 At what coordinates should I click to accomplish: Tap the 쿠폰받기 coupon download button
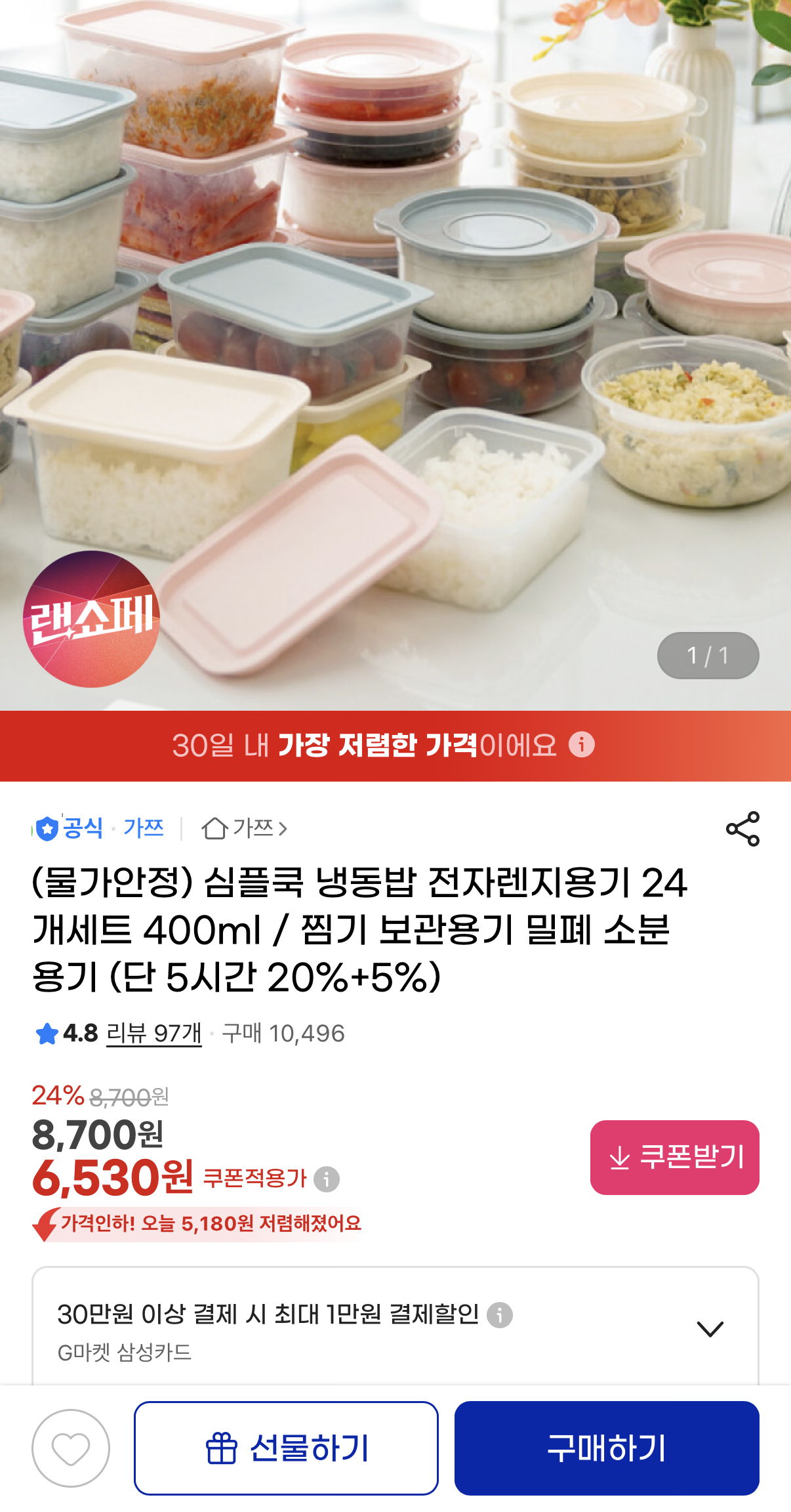point(674,1157)
